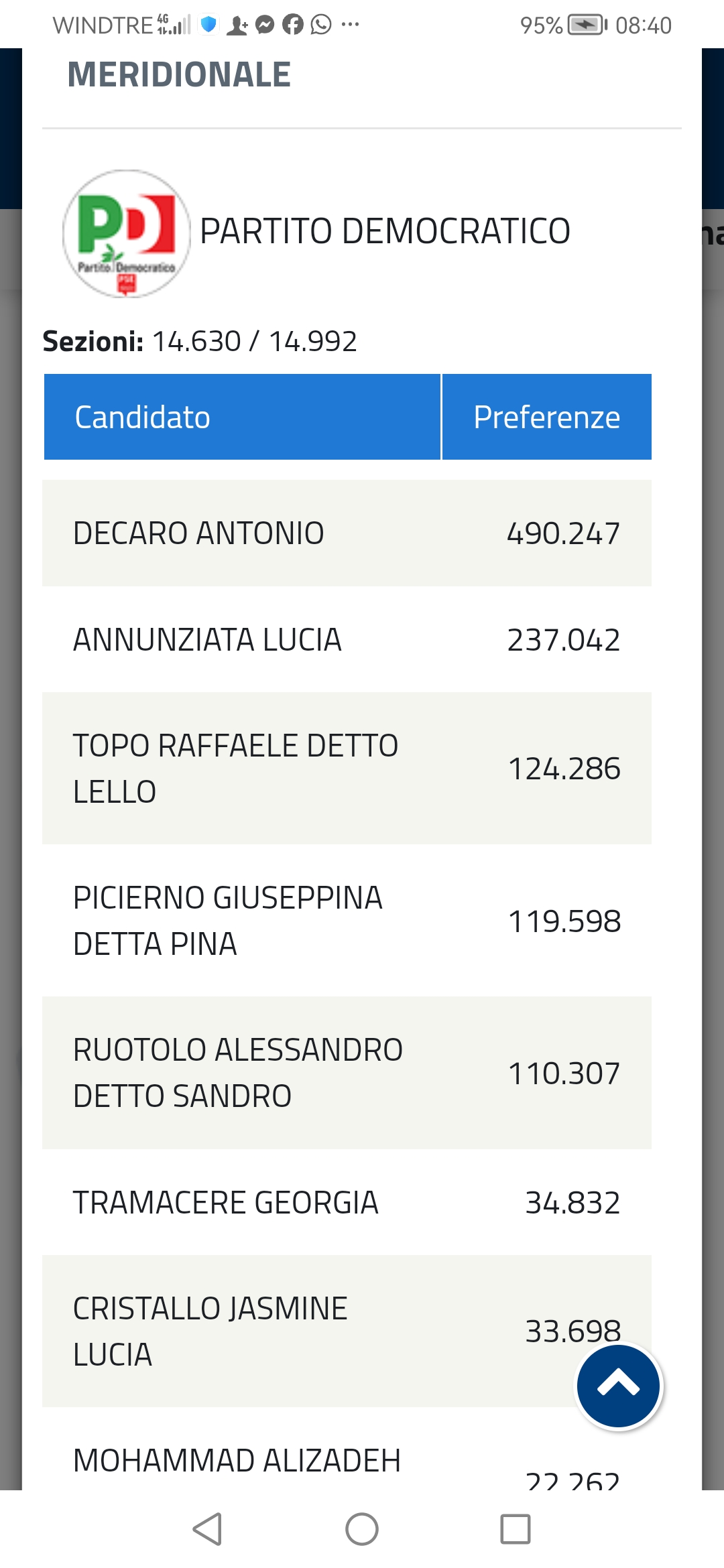Tap the scroll-to-top arrow button

point(618,1386)
